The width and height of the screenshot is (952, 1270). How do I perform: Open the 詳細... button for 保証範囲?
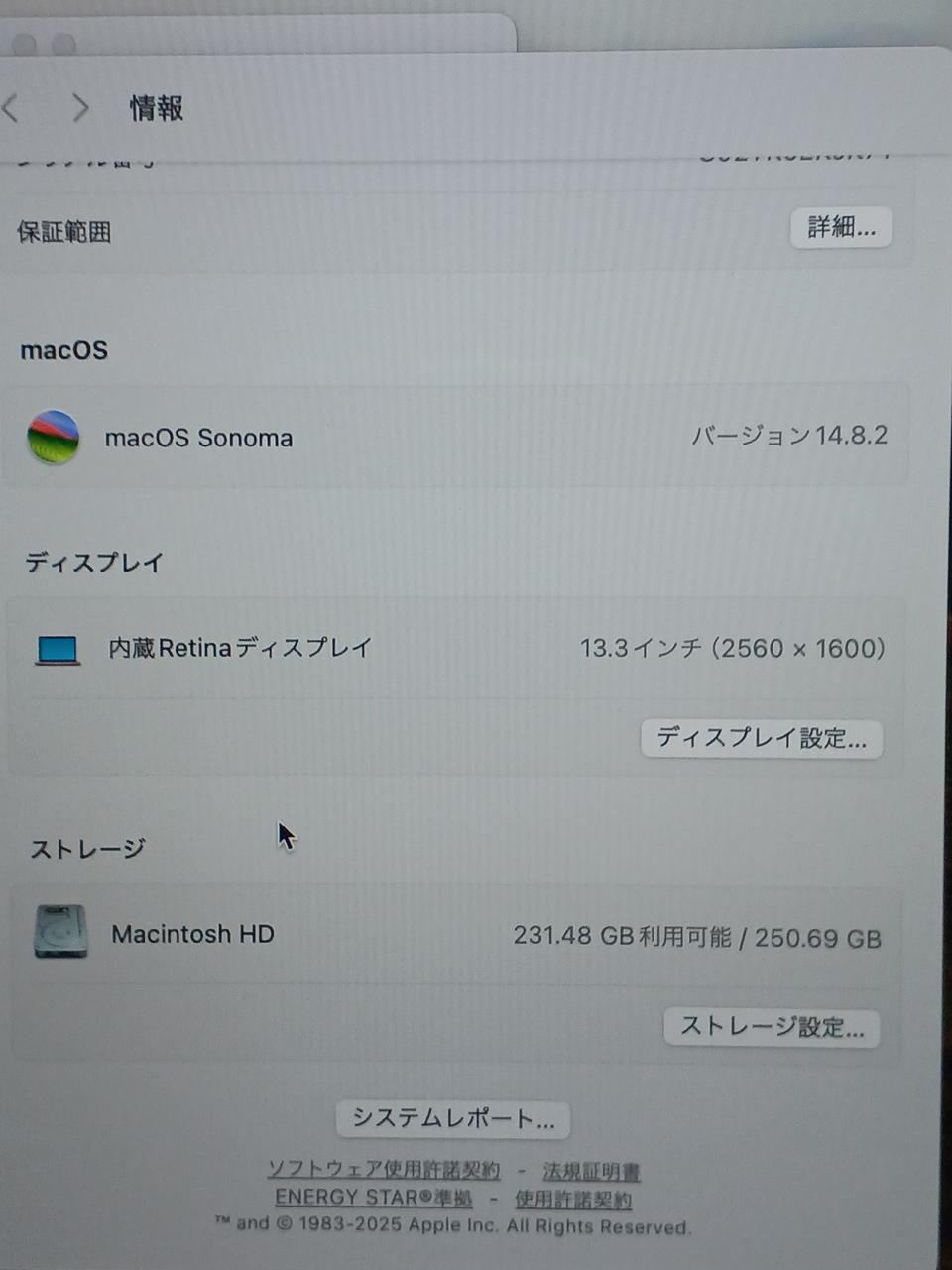[841, 228]
